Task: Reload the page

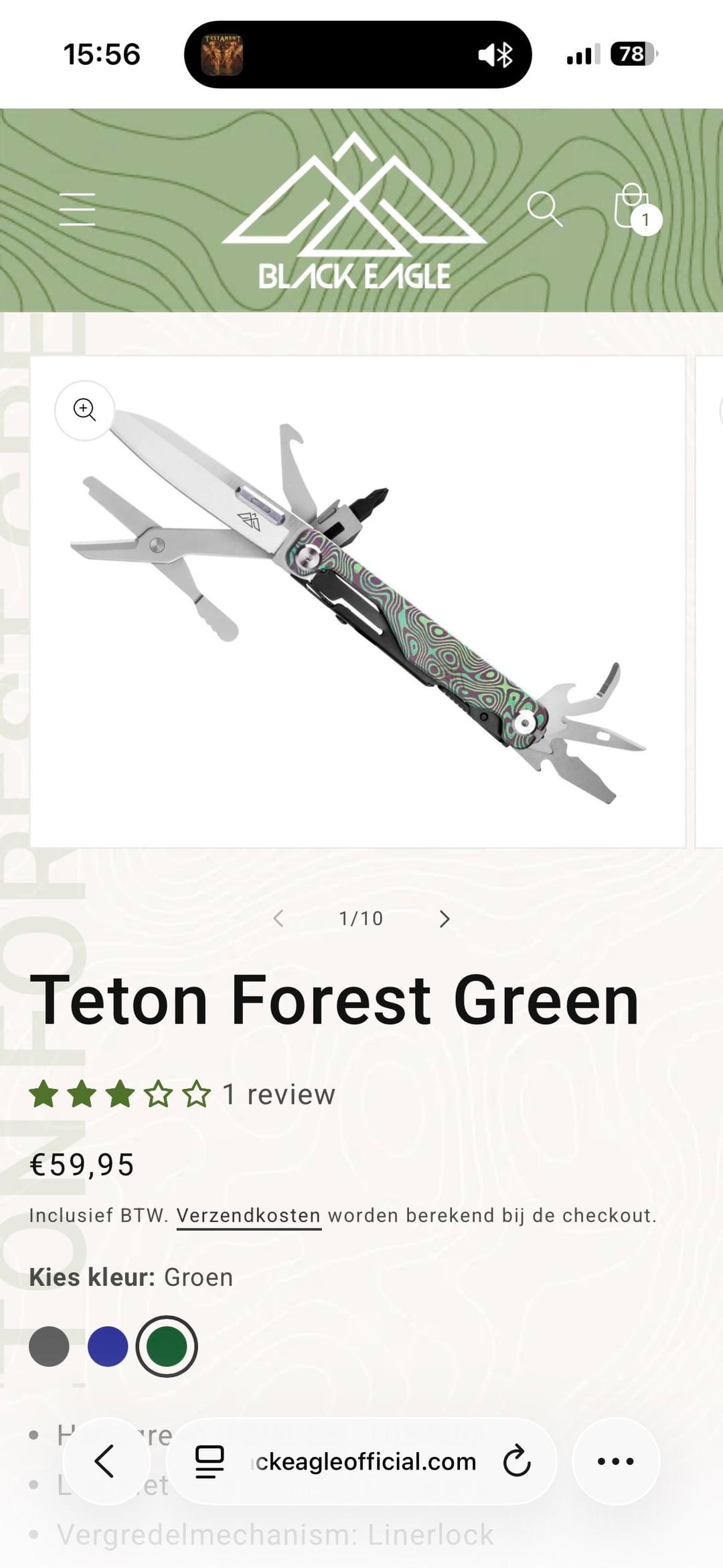Action: tap(517, 1462)
